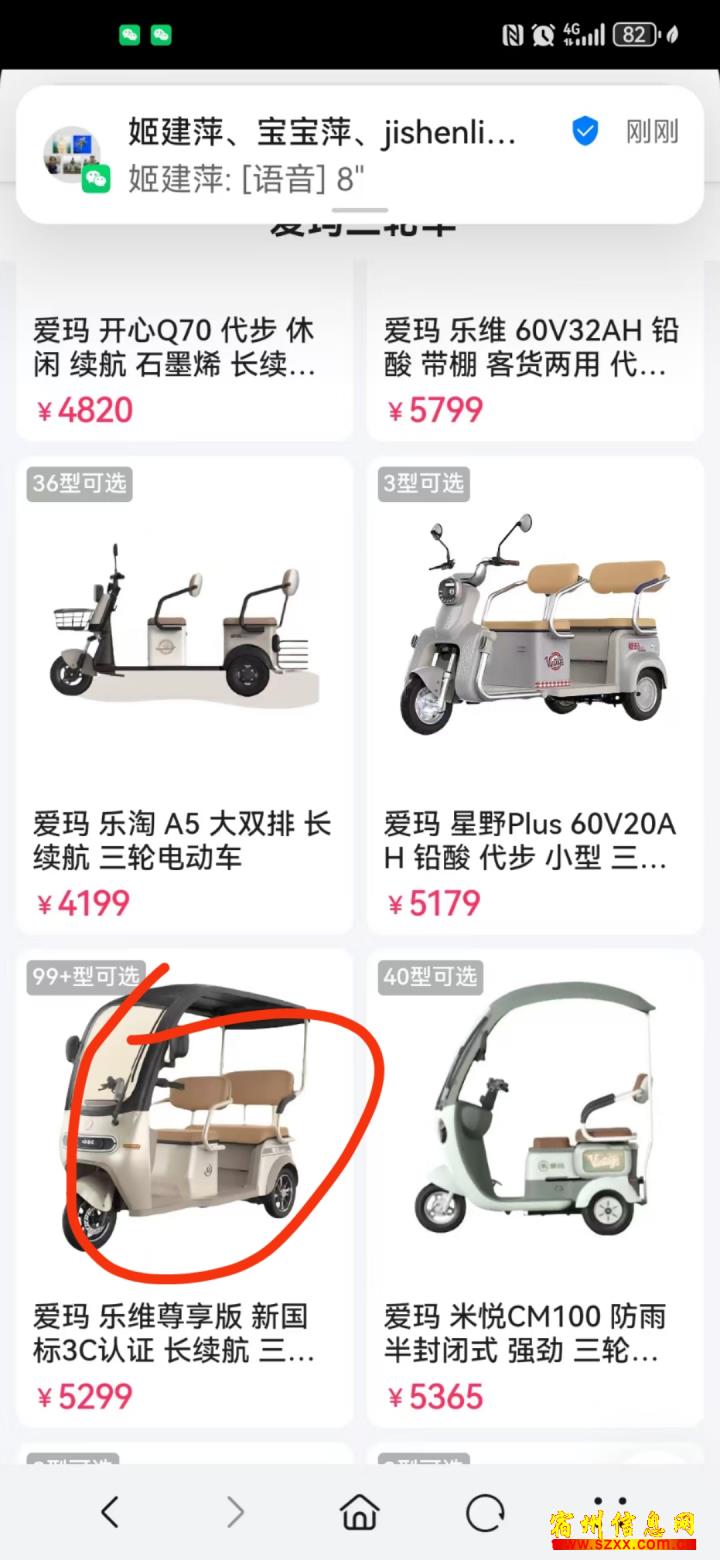The height and width of the screenshot is (1560, 720).
Task: View the 爱玛 乐淘 A5 大双排 product
Action: [184, 695]
